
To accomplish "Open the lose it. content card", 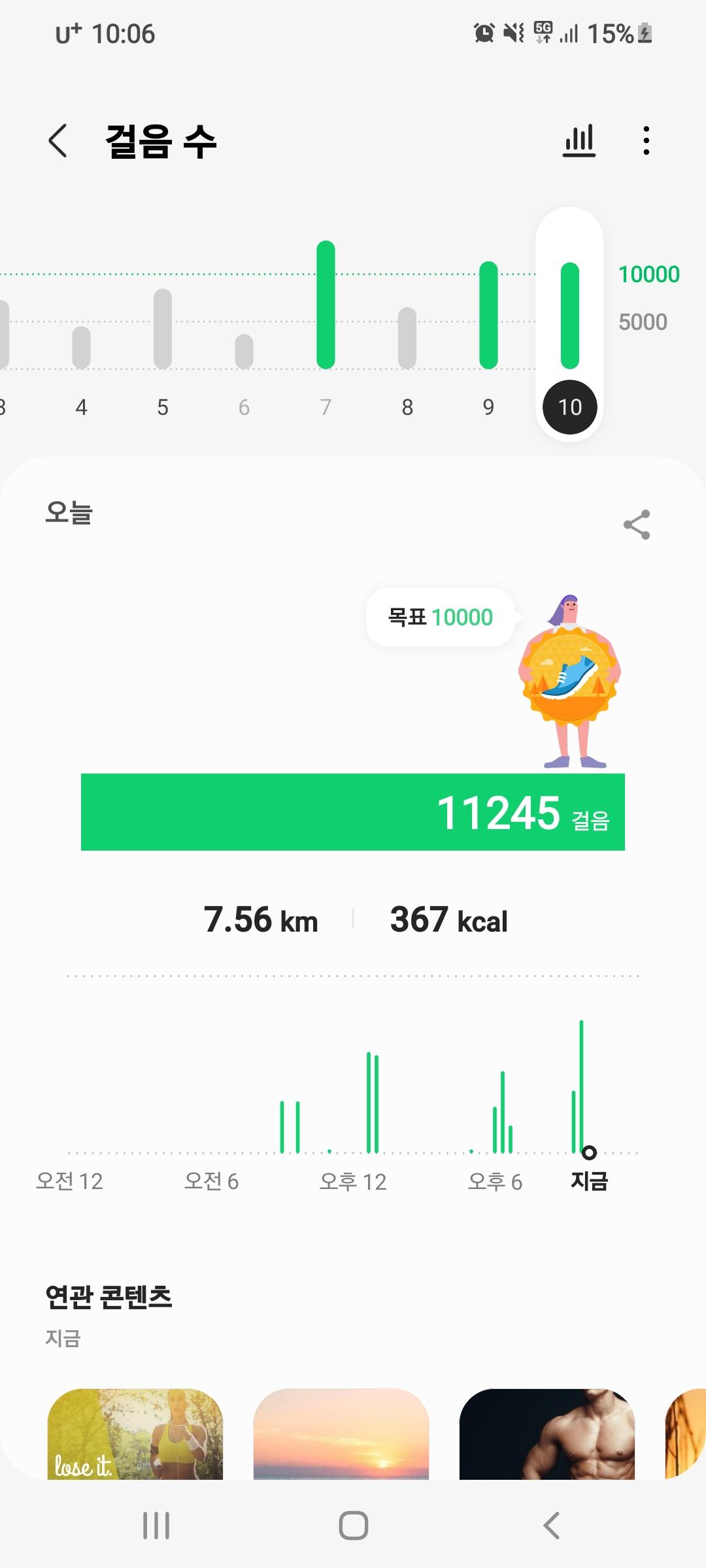I will [x=135, y=1433].
